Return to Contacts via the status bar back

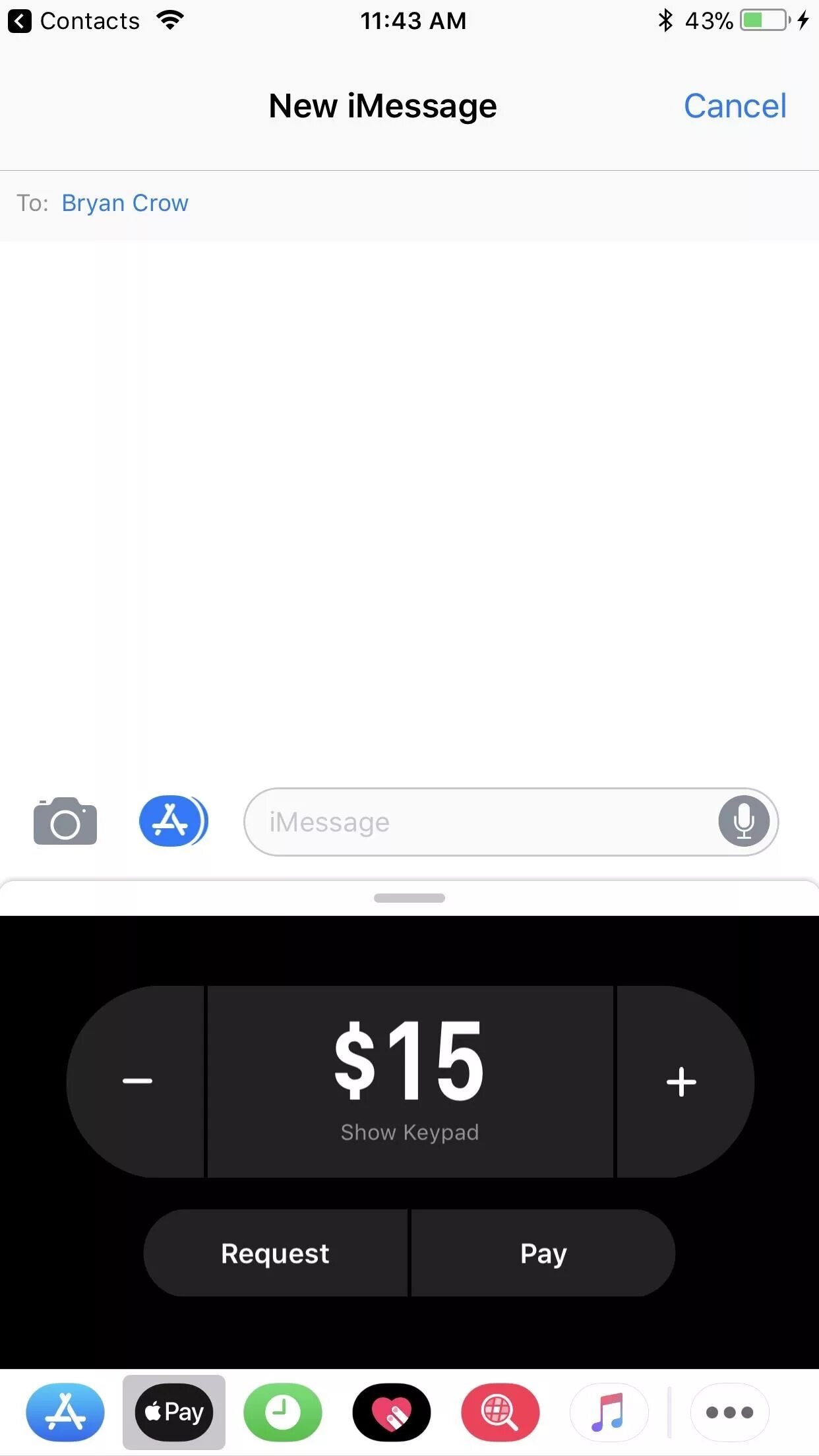[x=74, y=21]
